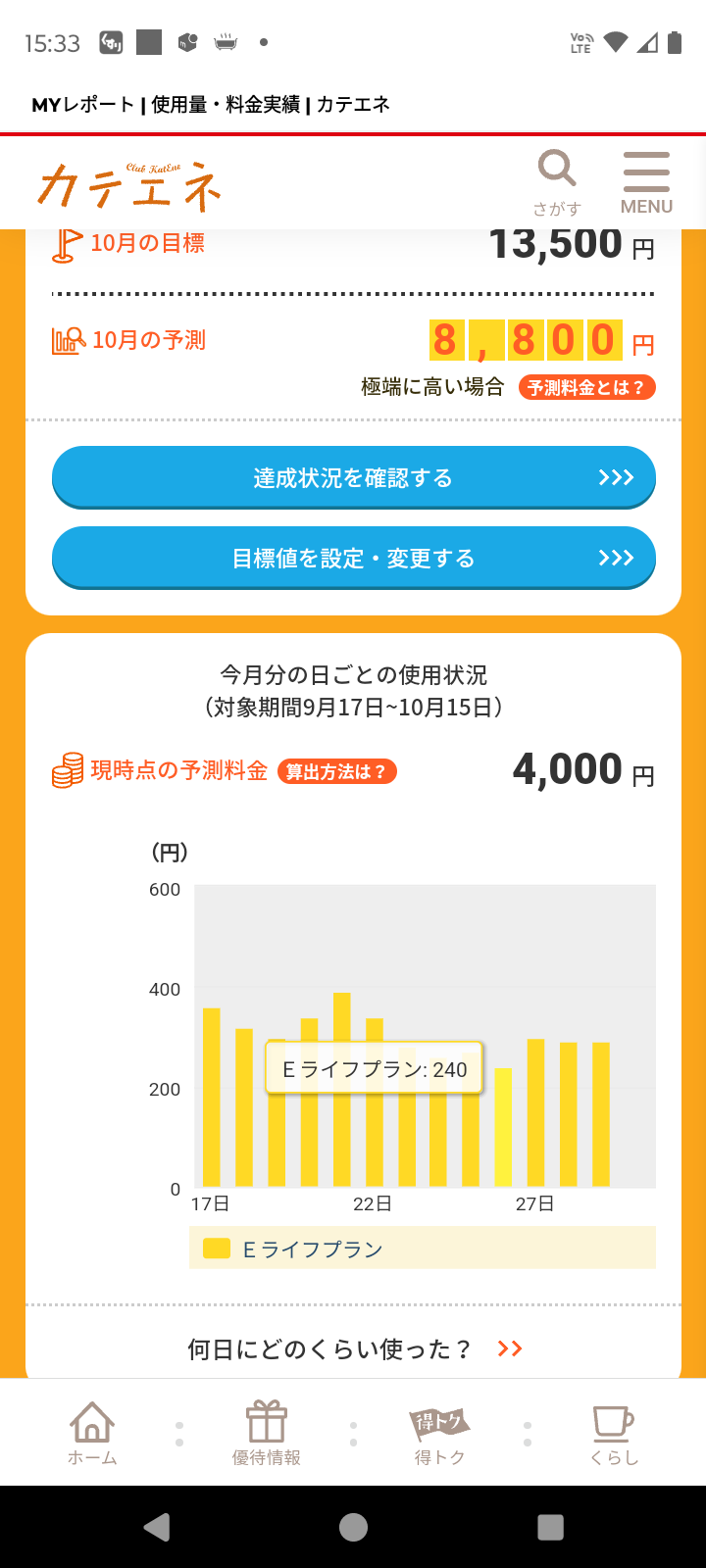Tap the system back button
Viewport: 706px width, 1568px height.
coord(157,1527)
